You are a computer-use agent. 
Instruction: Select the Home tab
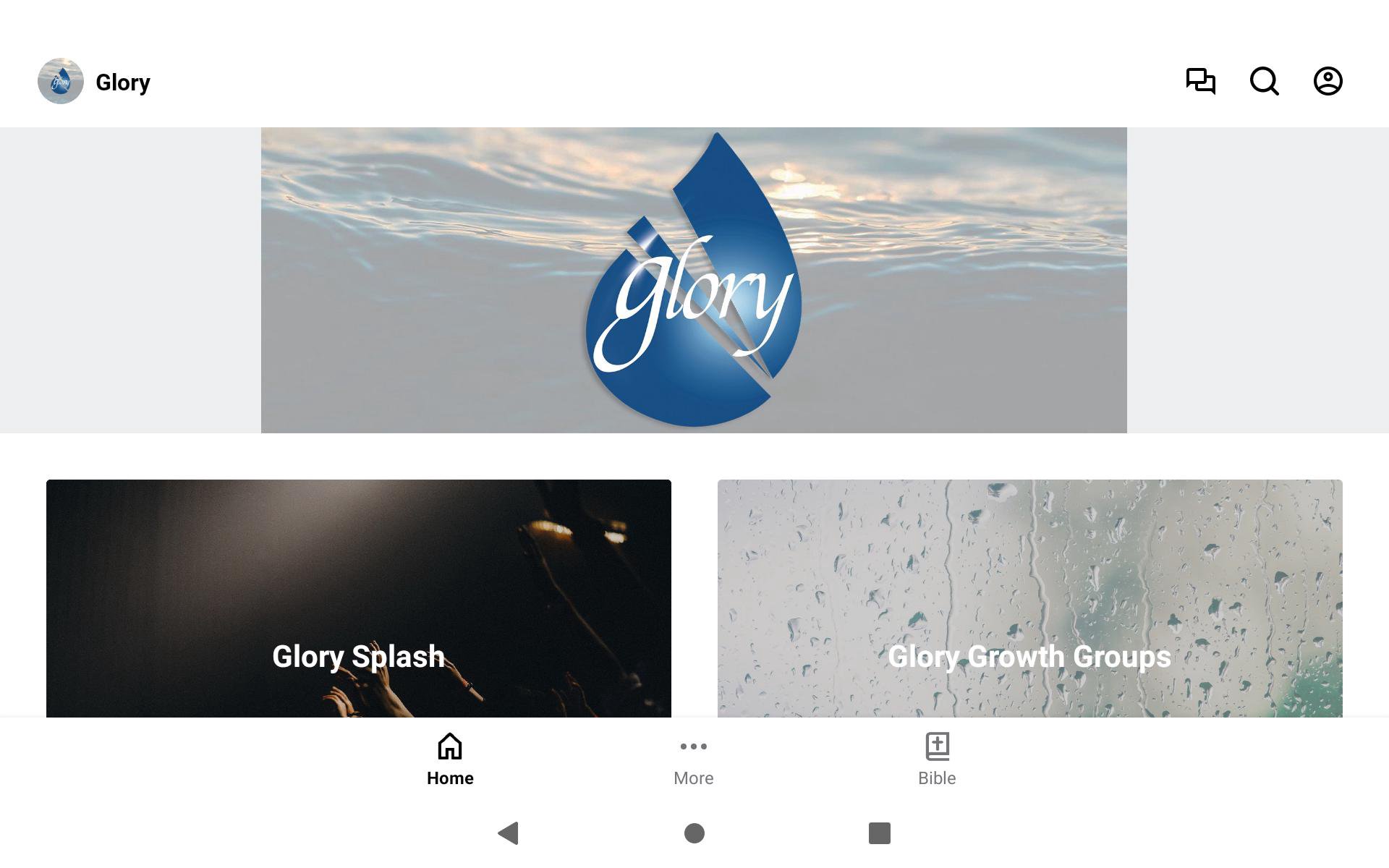pos(450,759)
